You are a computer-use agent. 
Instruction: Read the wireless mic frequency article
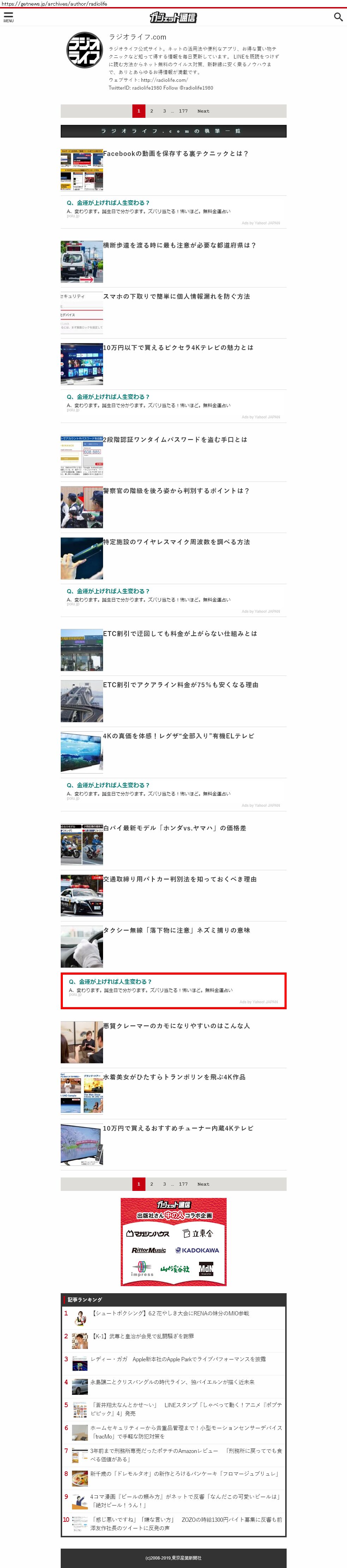click(x=176, y=542)
